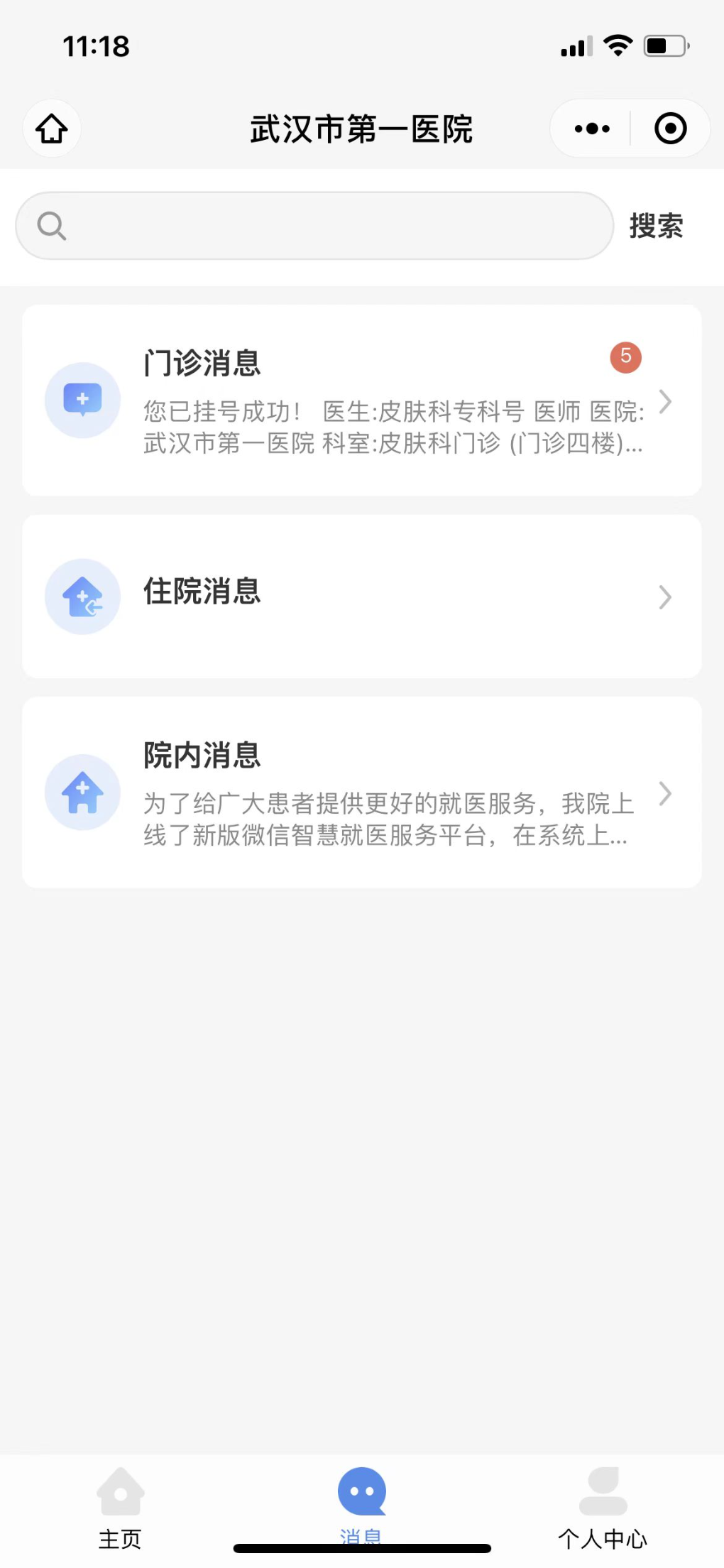Select the 消息 tab
The image size is (724, 1568).
click(361, 1507)
